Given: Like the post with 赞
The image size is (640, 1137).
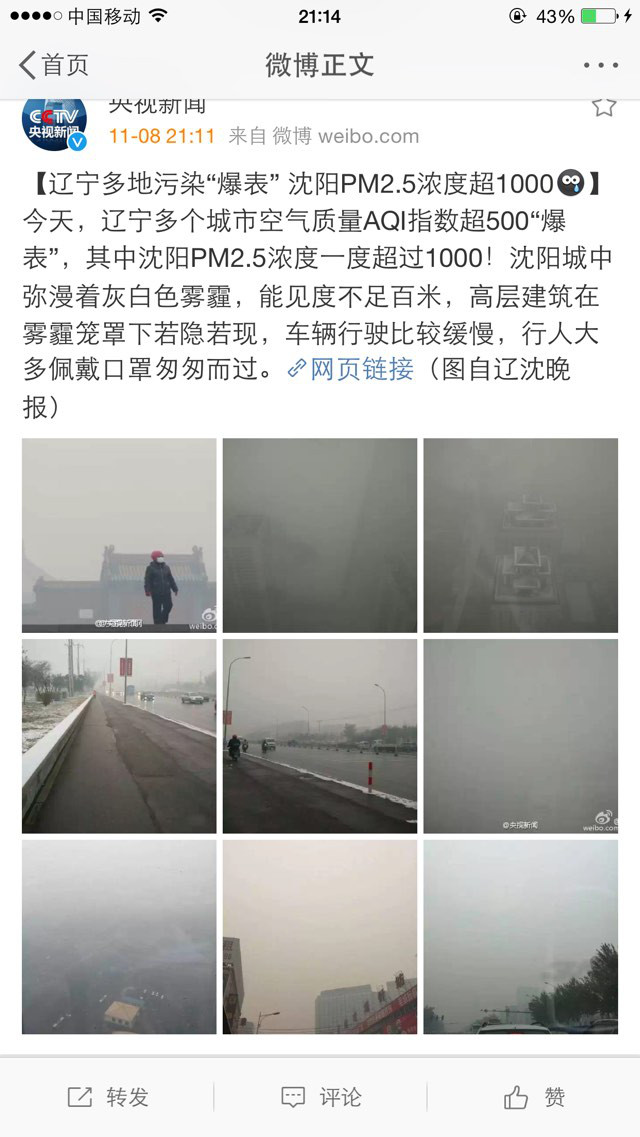Looking at the screenshot, I should coord(534,1097).
